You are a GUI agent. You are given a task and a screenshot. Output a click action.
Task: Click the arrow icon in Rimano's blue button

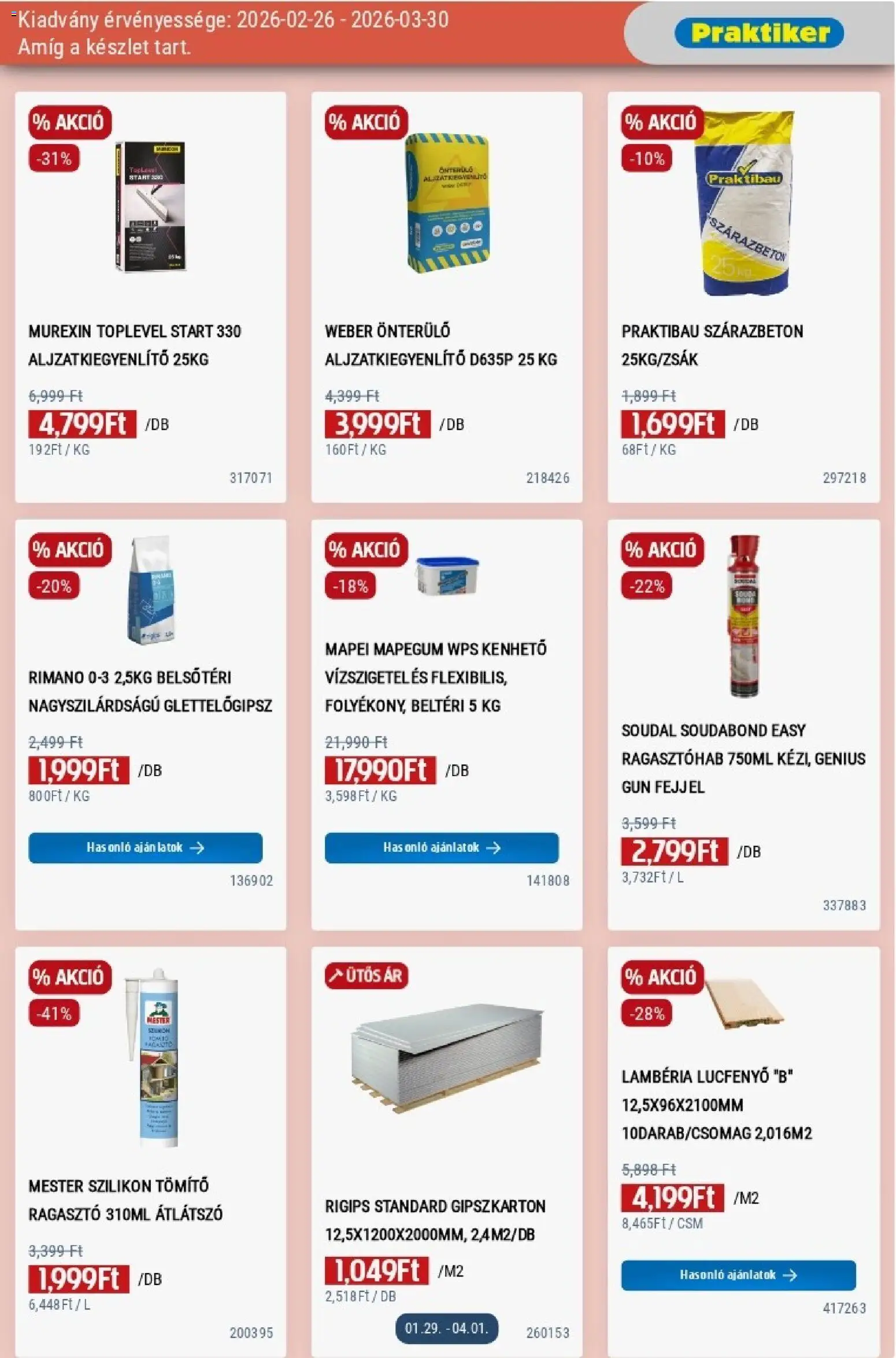coord(199,848)
